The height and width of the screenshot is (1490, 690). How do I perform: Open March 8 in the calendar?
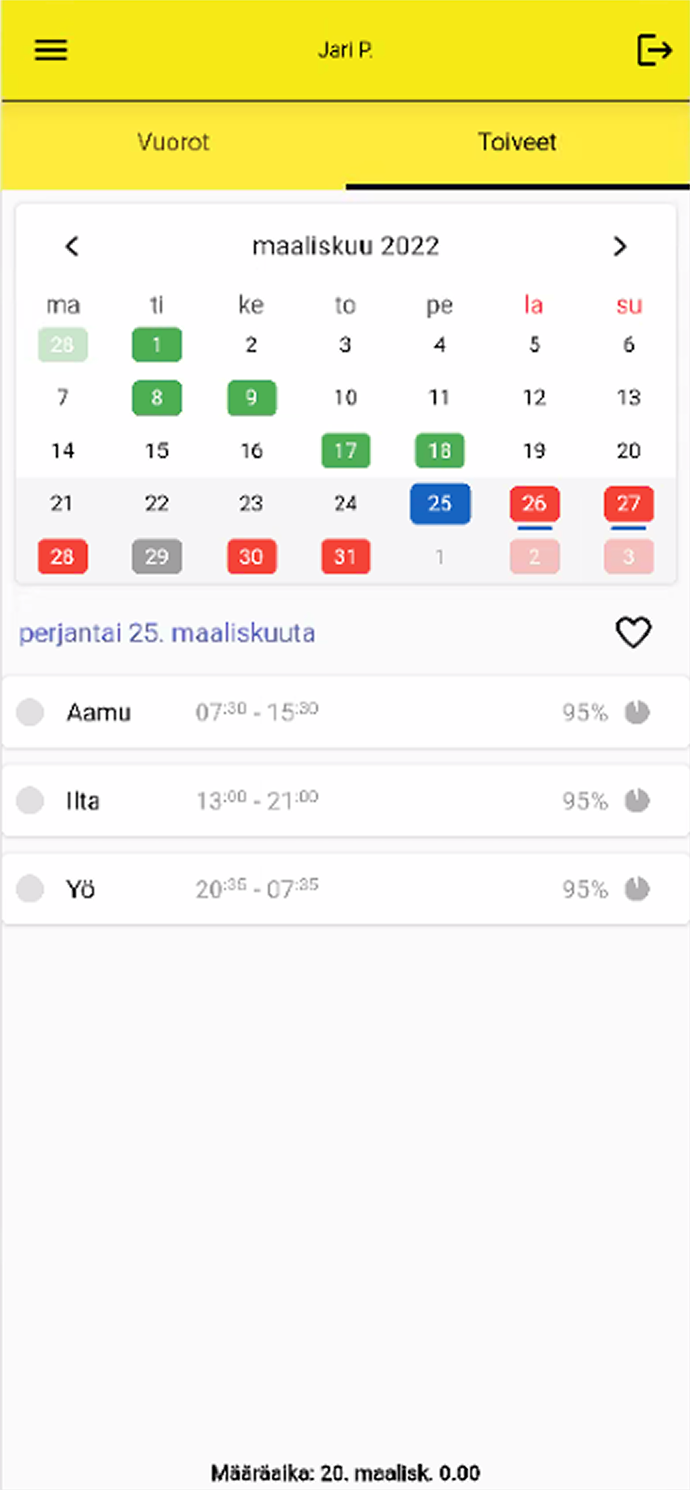click(x=157, y=398)
